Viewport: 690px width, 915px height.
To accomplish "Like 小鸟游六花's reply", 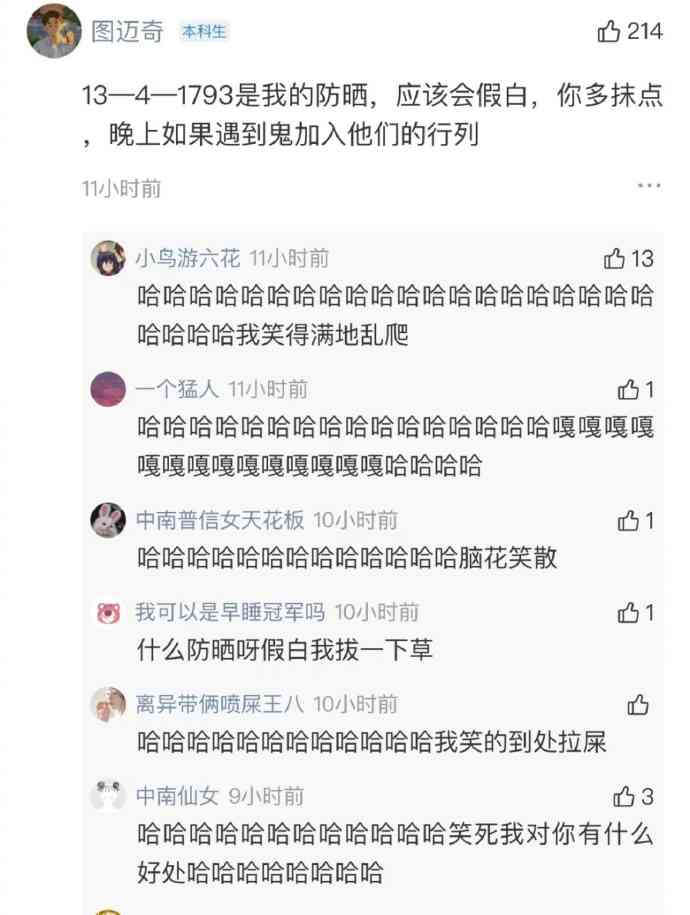I will point(615,259).
